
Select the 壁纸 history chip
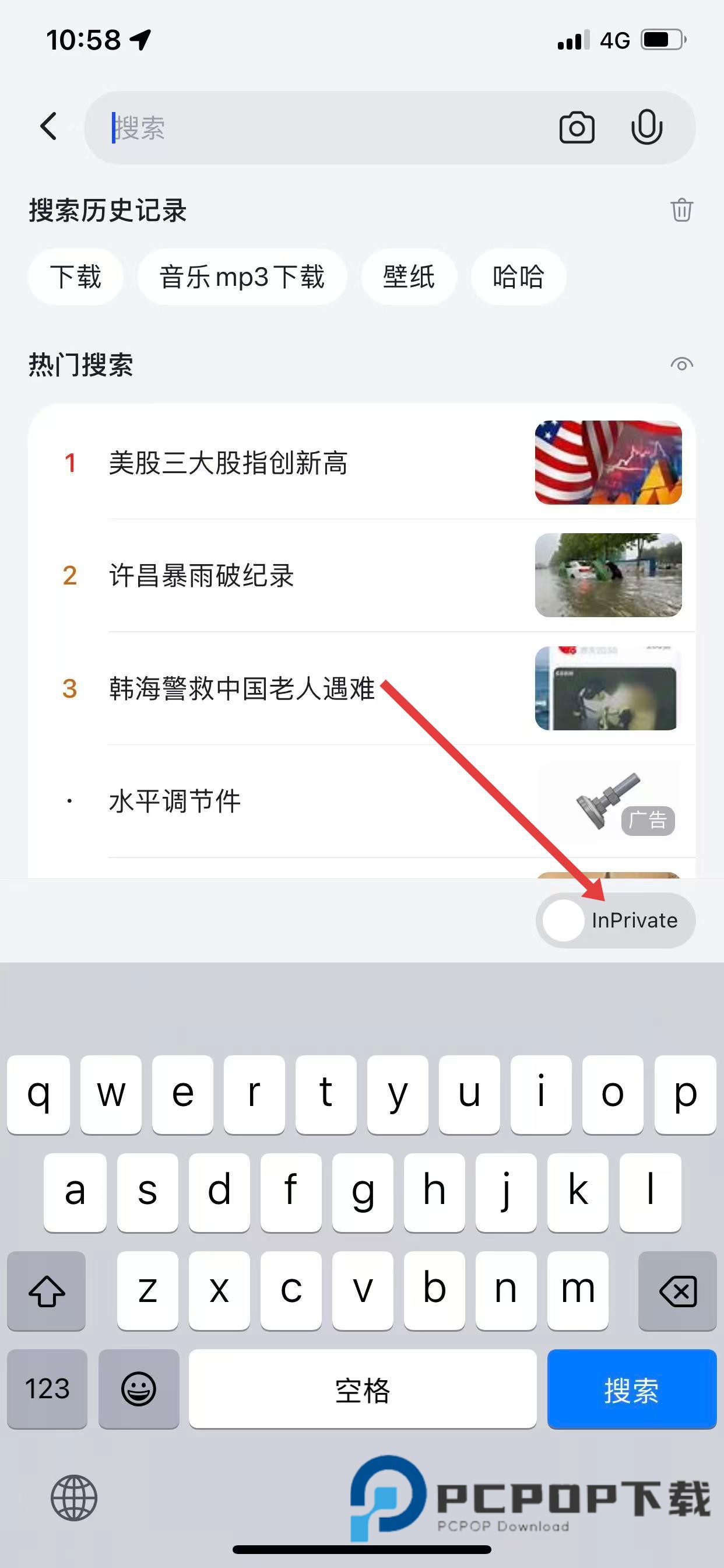coord(409,277)
